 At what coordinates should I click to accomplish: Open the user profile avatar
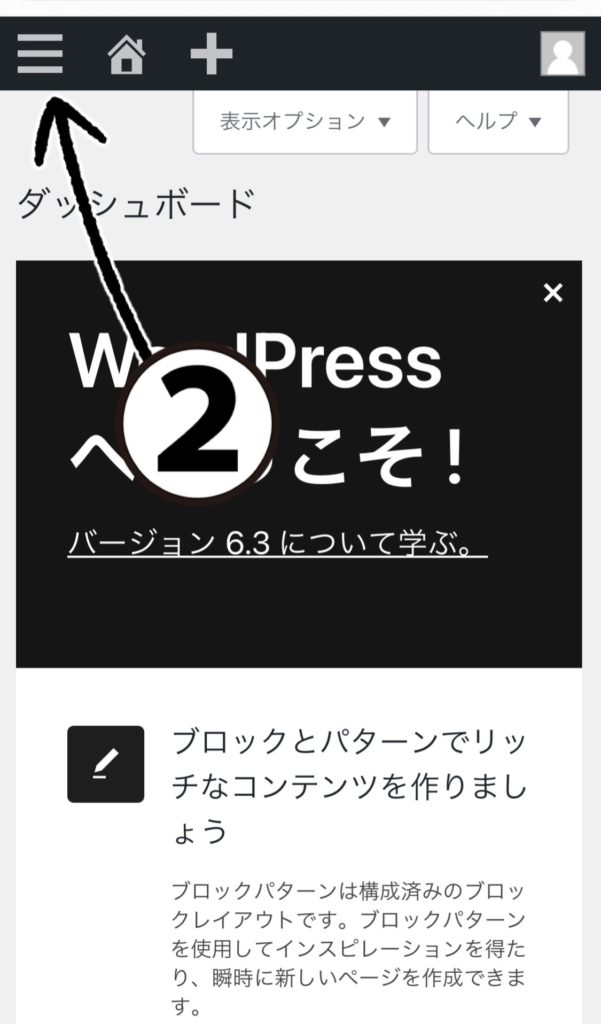(x=562, y=53)
